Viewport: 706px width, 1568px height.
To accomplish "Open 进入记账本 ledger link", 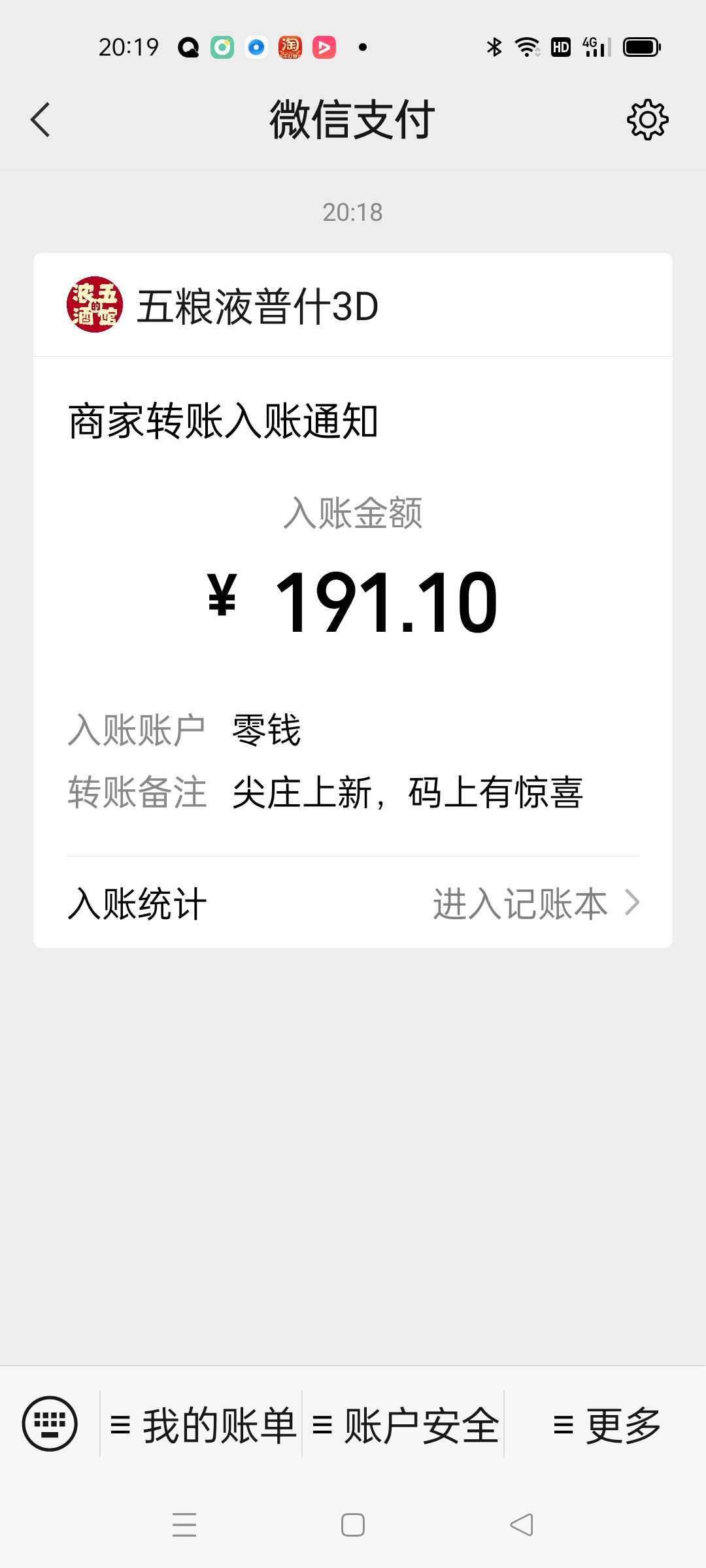I will tap(536, 904).
